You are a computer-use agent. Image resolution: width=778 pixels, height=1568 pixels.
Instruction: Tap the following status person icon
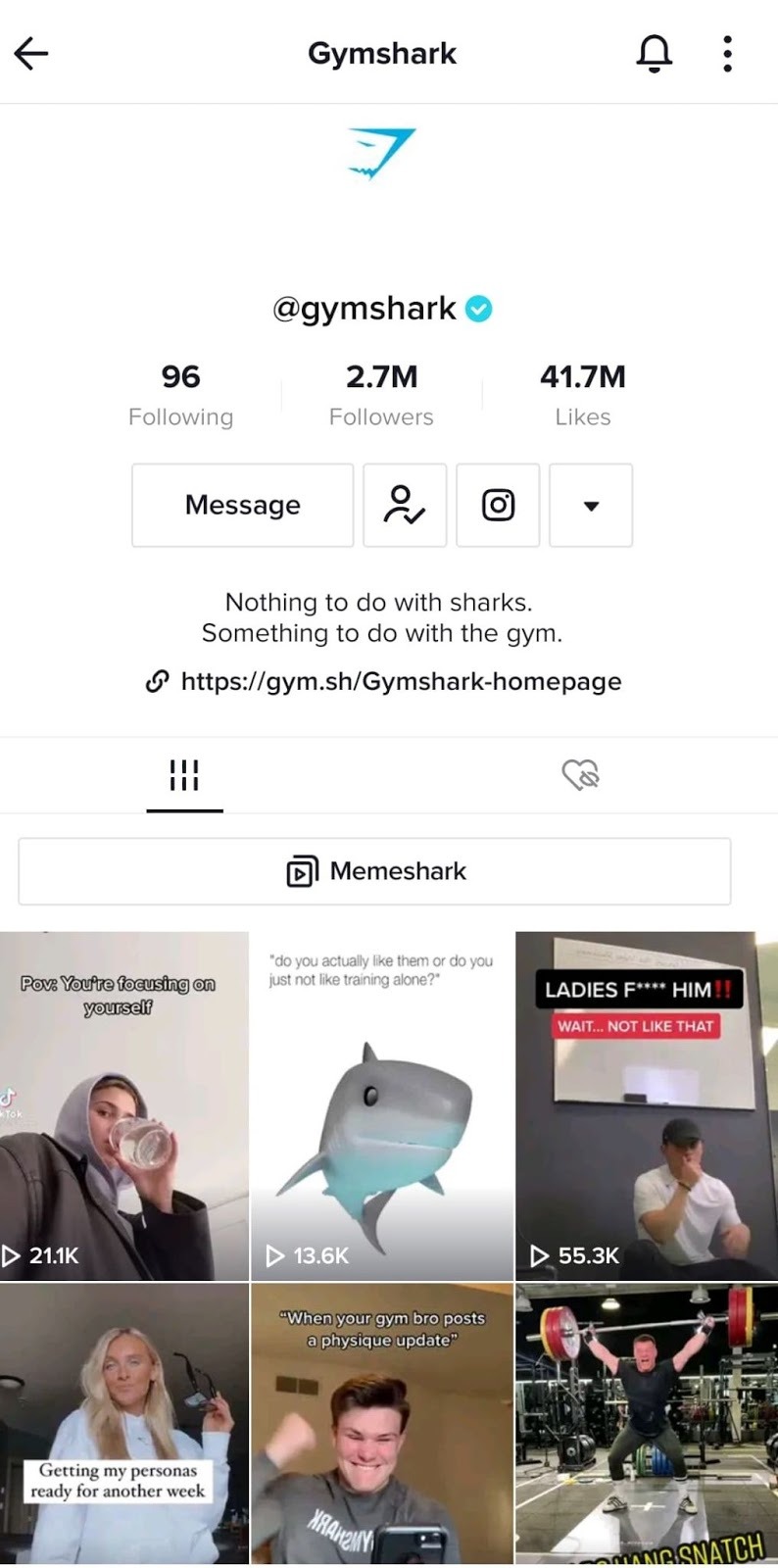[x=404, y=505]
